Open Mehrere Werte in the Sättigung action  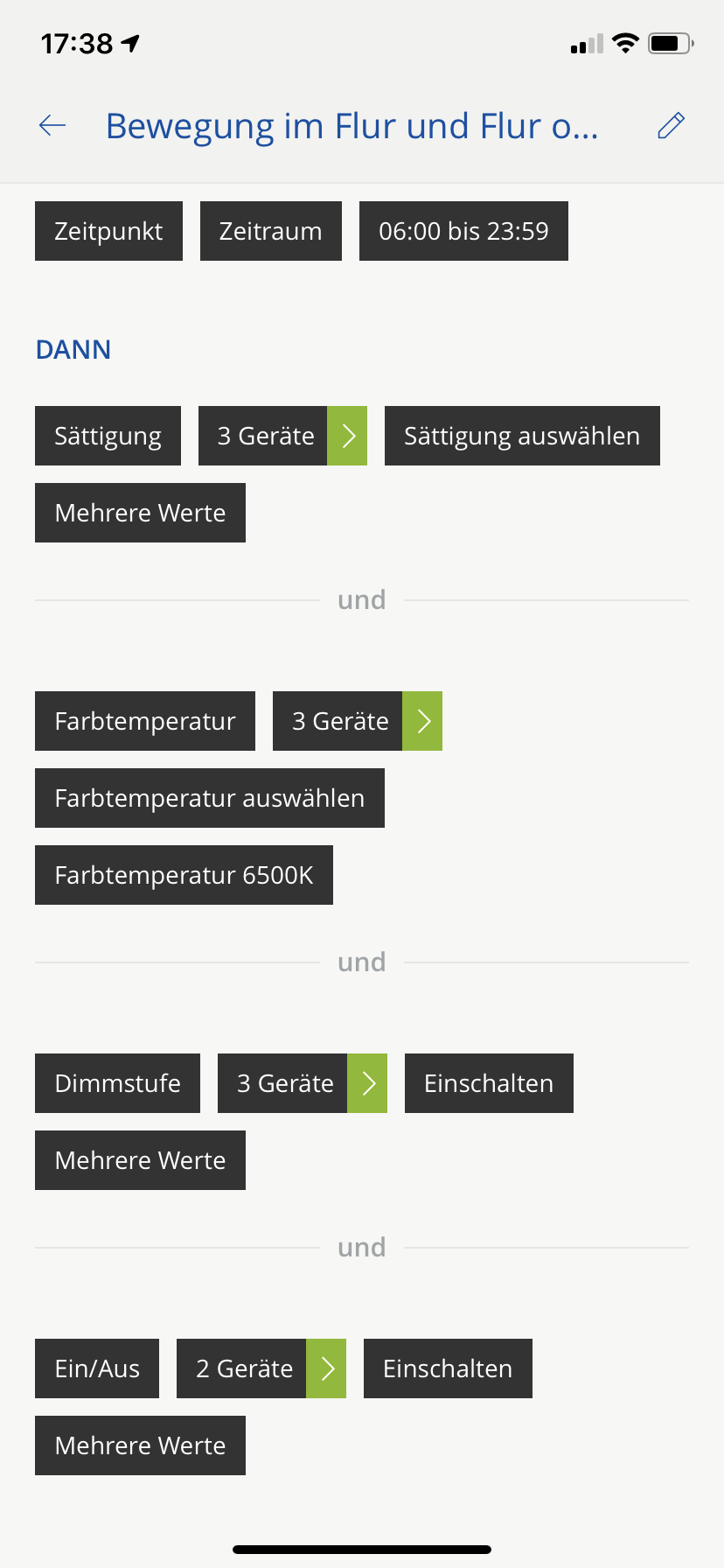(x=140, y=513)
